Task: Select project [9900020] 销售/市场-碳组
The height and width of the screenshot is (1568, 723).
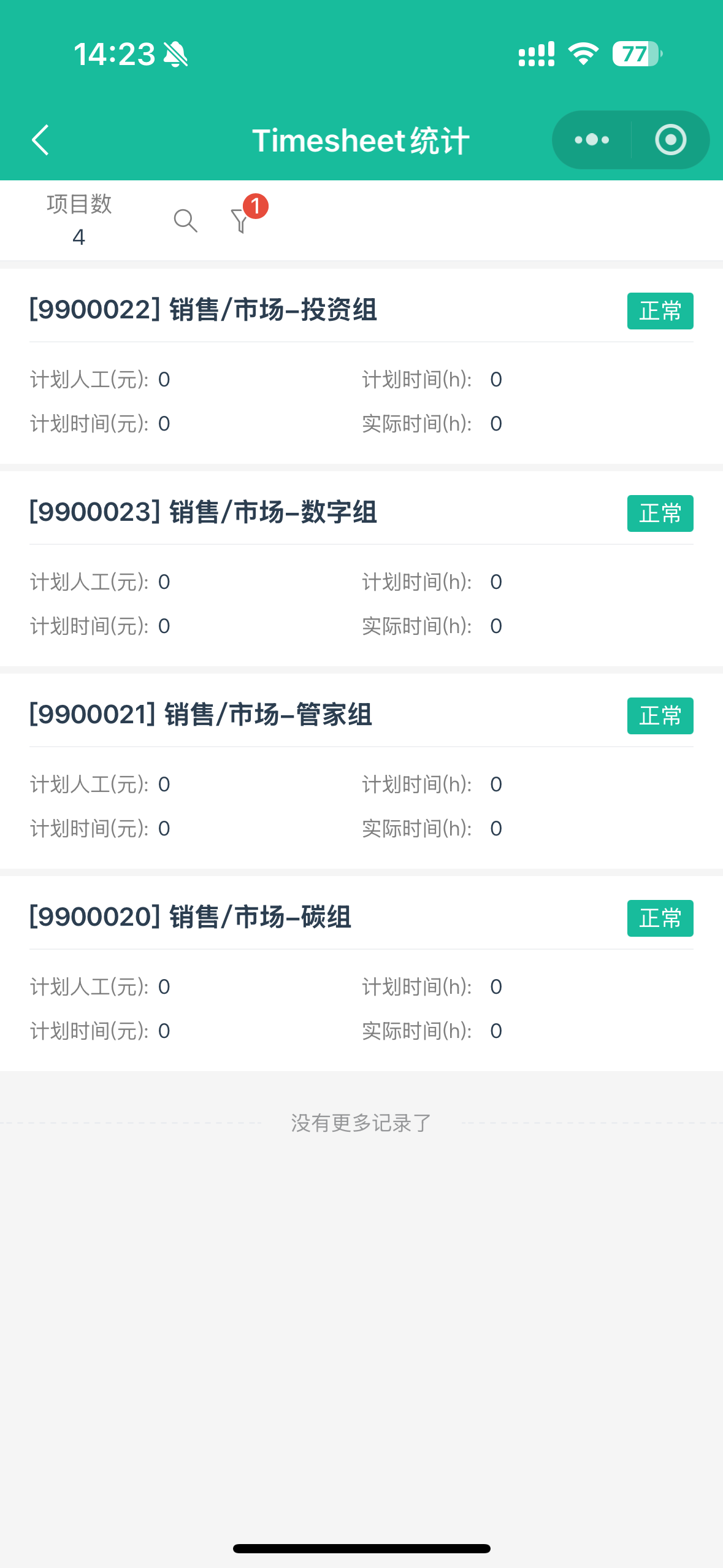Action: (191, 917)
